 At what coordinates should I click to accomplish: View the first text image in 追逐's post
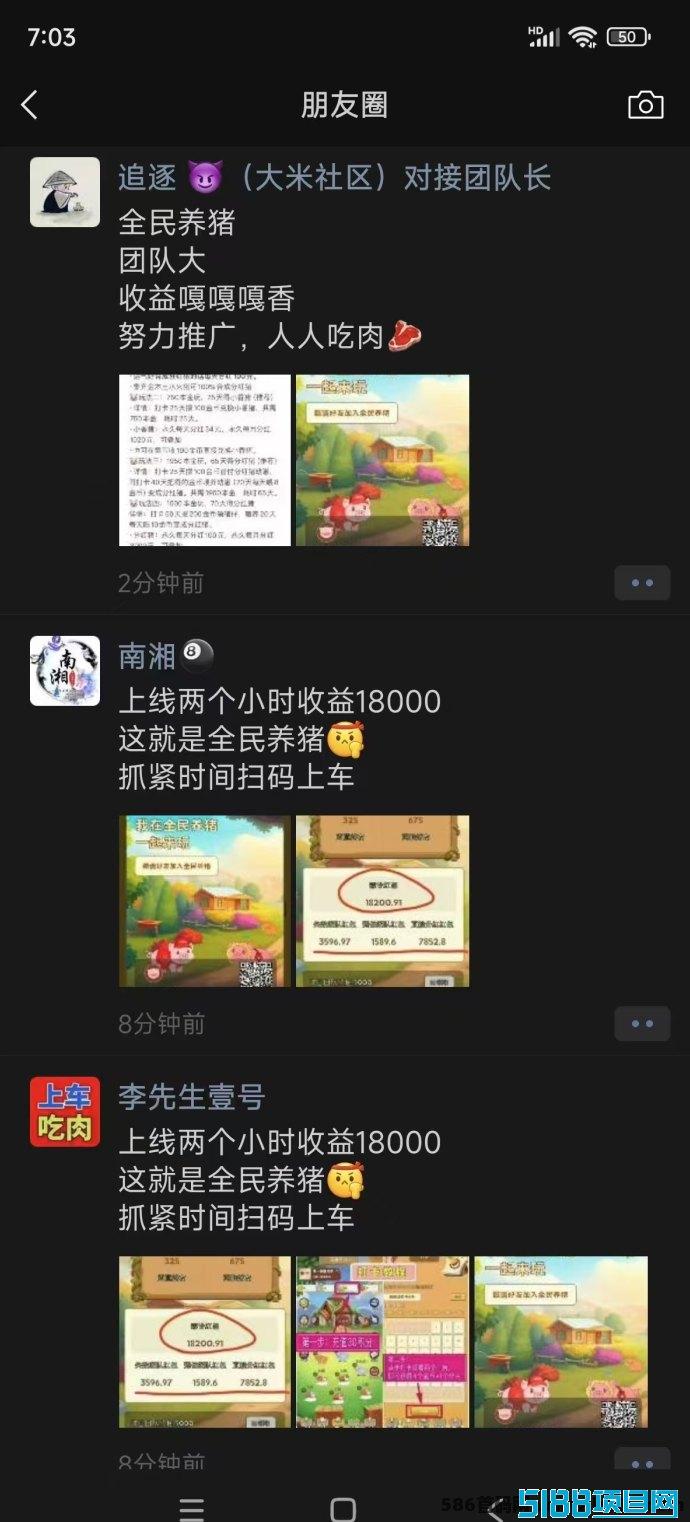pyautogui.click(x=205, y=460)
